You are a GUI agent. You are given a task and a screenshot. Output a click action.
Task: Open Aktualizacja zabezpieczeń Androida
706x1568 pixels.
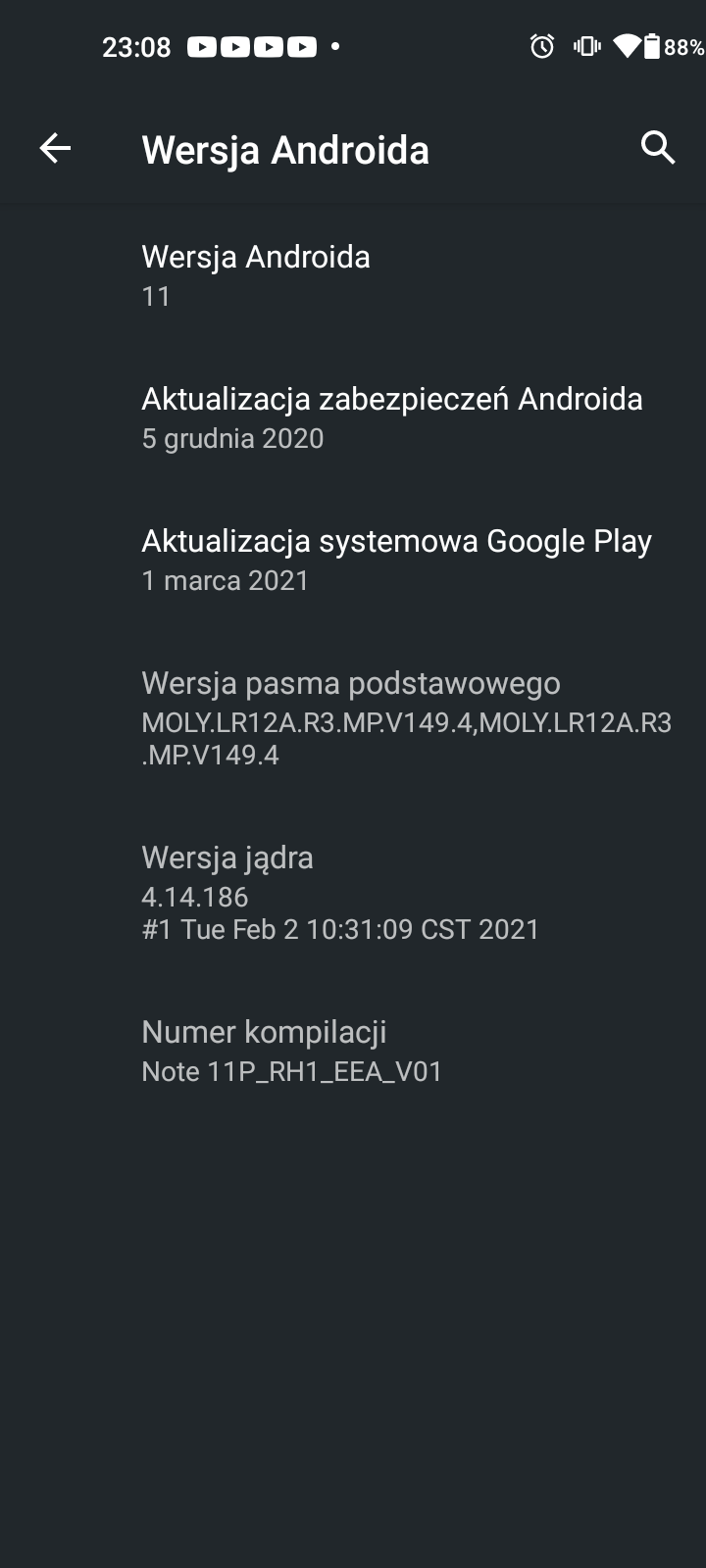353,417
